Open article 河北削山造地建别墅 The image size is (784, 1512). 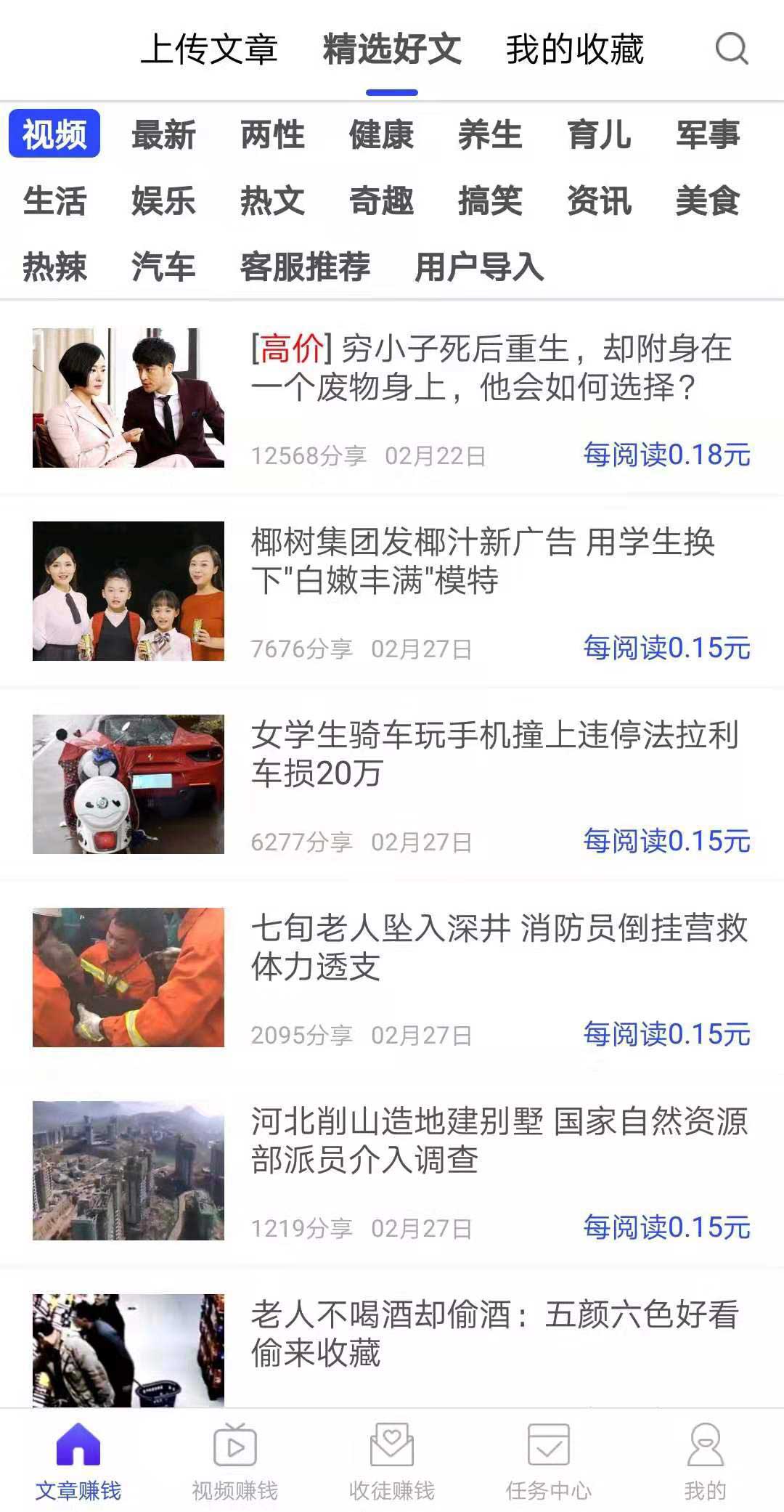392,1171
